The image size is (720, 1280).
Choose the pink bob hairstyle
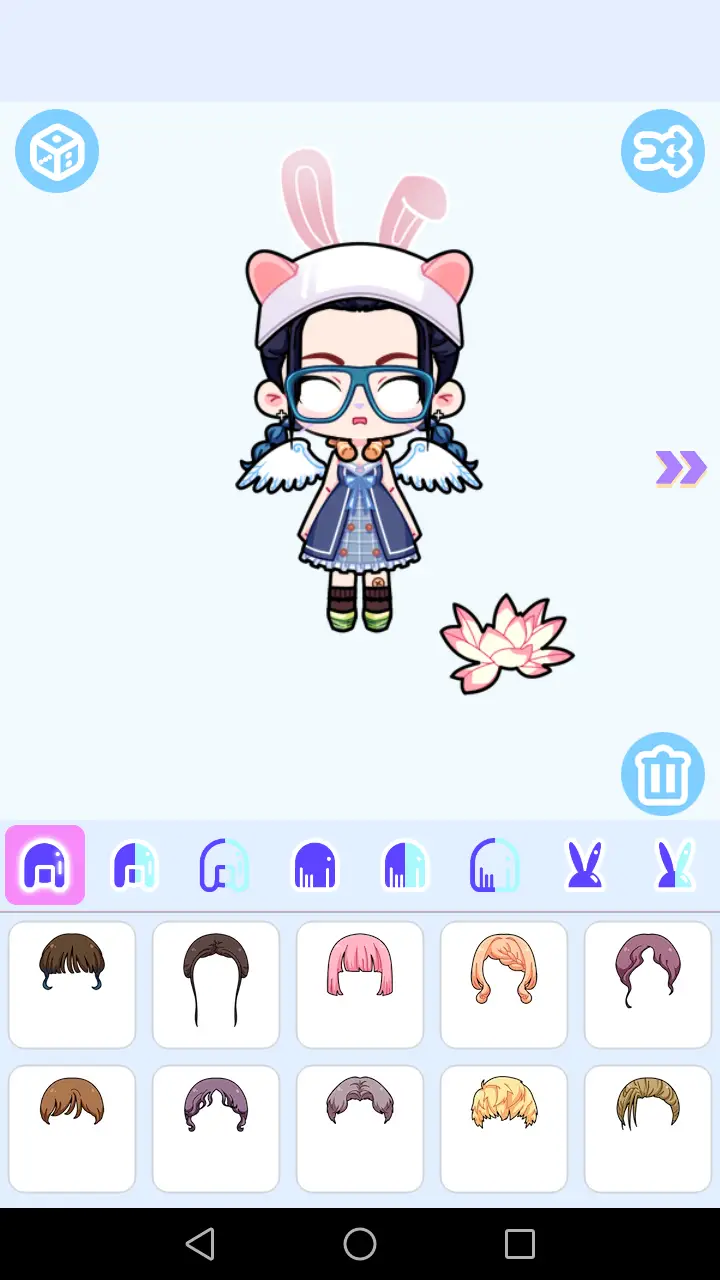pyautogui.click(x=360, y=984)
